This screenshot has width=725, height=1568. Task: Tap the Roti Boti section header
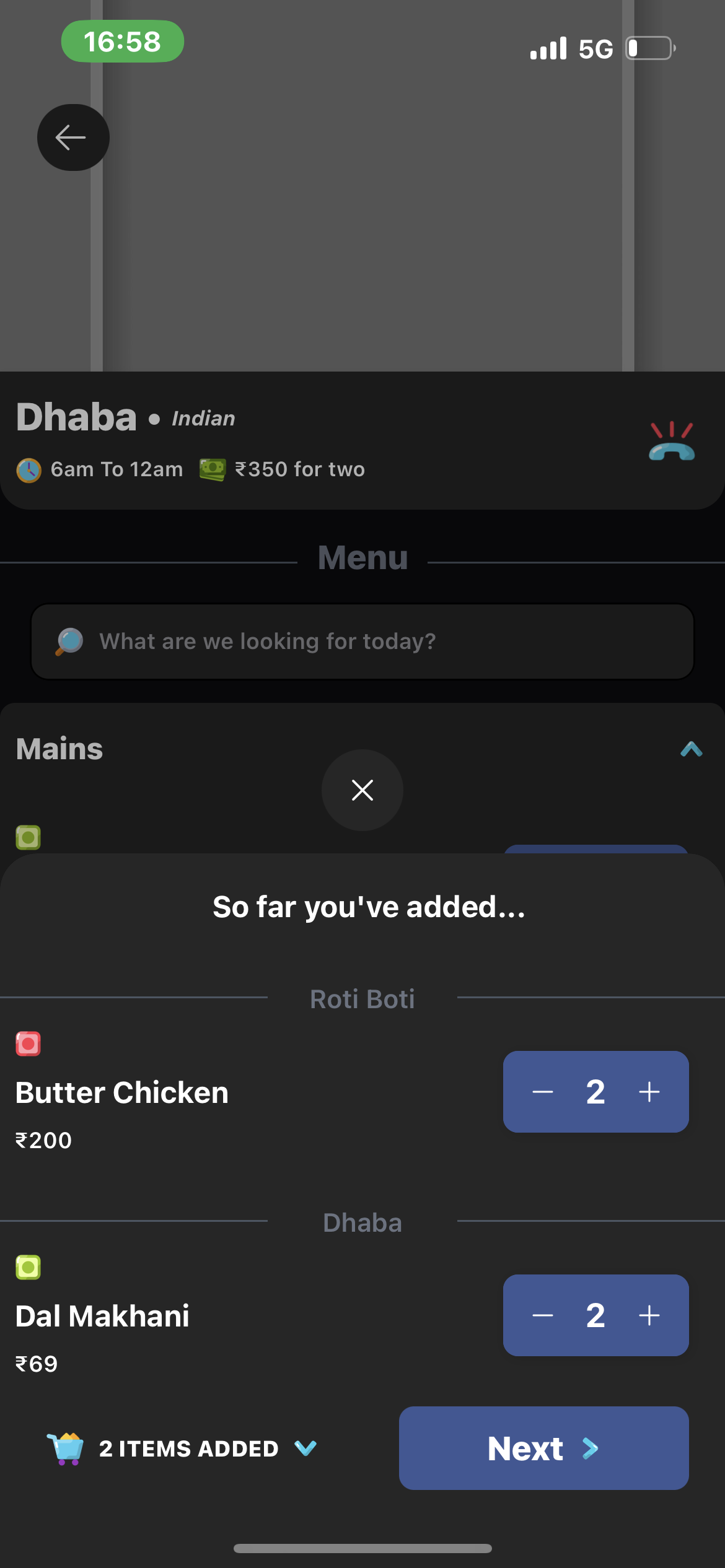point(362,999)
